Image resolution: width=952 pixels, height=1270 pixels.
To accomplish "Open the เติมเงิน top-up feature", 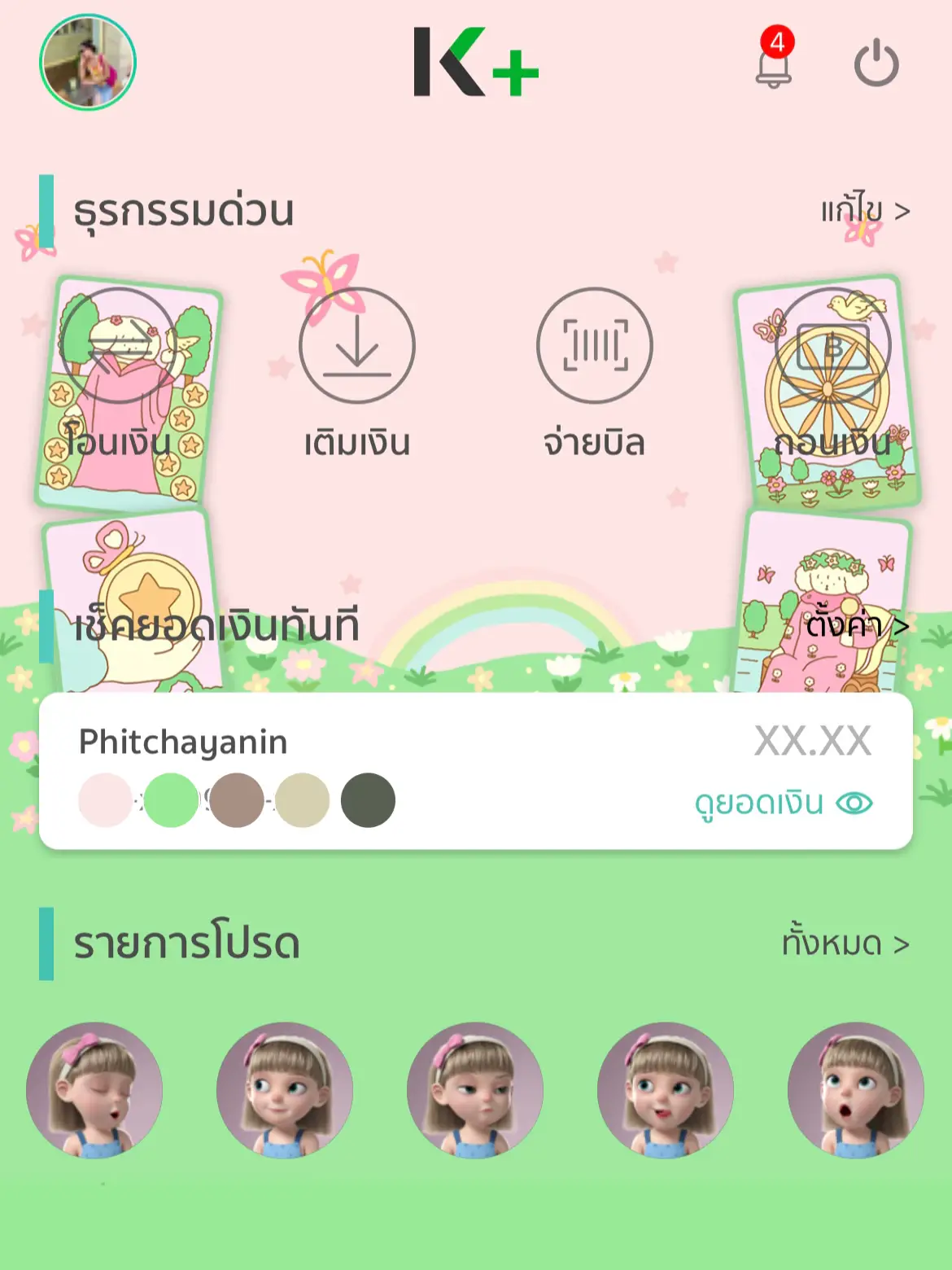I will coord(356,346).
